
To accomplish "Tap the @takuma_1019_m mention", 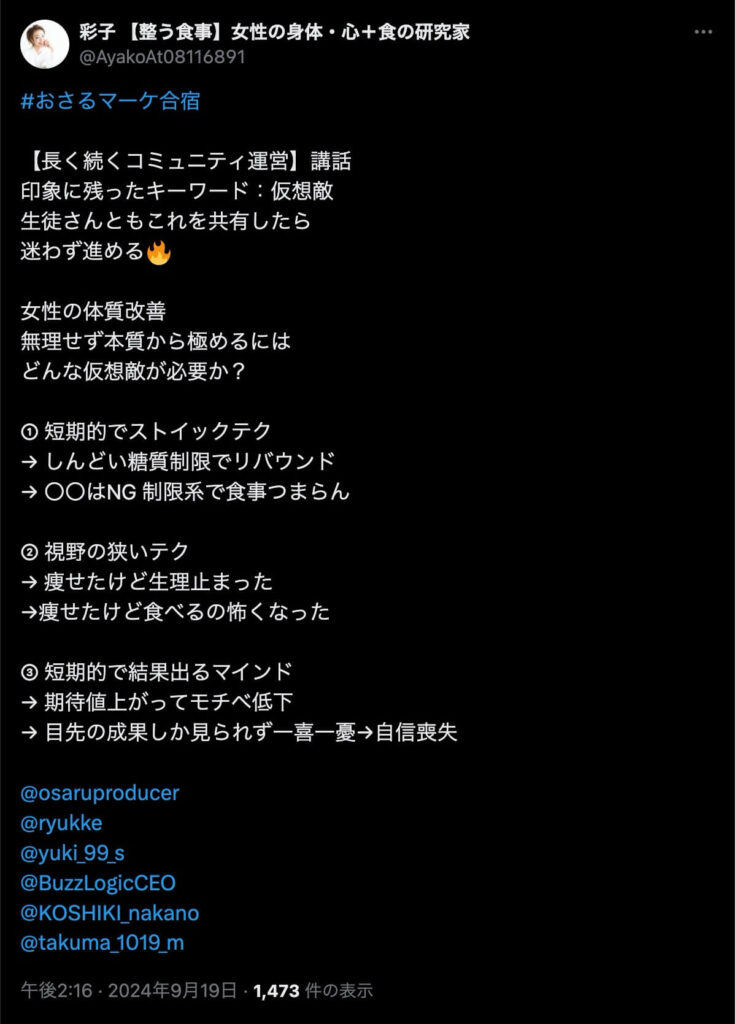I will pos(102,943).
